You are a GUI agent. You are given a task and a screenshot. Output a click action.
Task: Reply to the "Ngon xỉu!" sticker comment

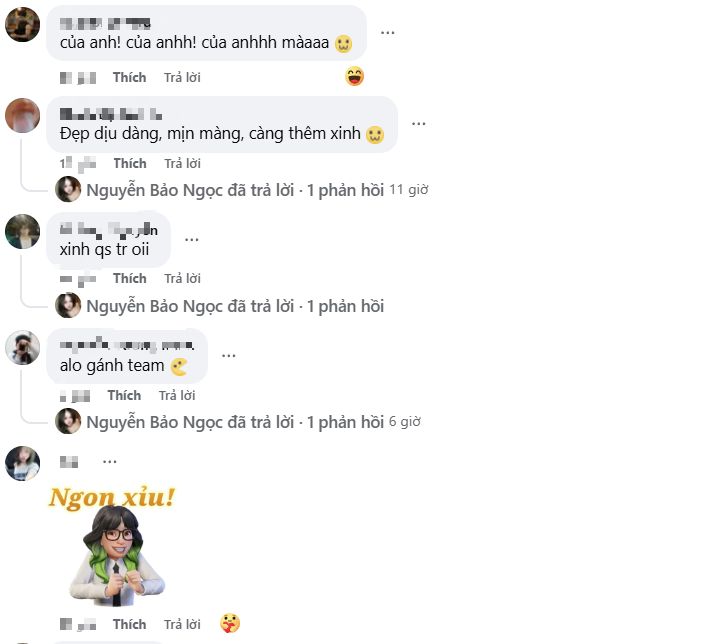pos(182,624)
